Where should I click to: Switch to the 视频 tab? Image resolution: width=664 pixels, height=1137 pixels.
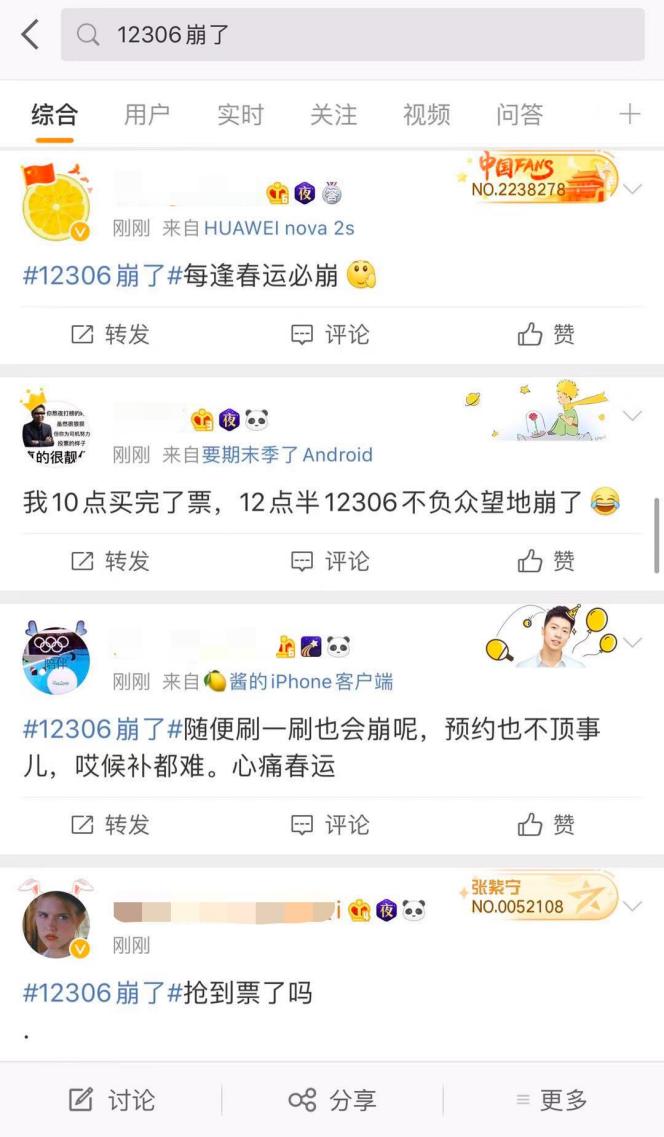[x=426, y=115]
